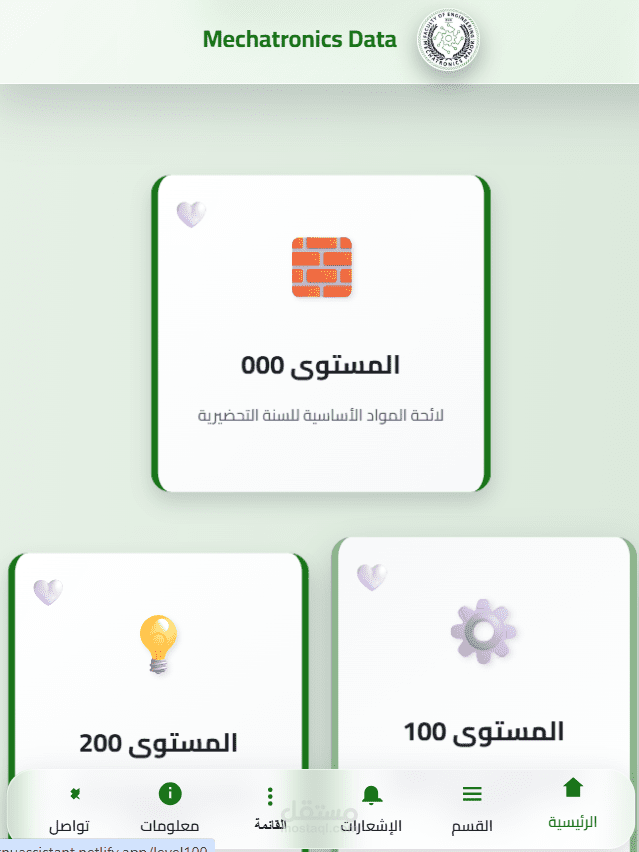The height and width of the screenshot is (852, 639).
Task: Switch to the القسم tab
Action: tap(472, 808)
